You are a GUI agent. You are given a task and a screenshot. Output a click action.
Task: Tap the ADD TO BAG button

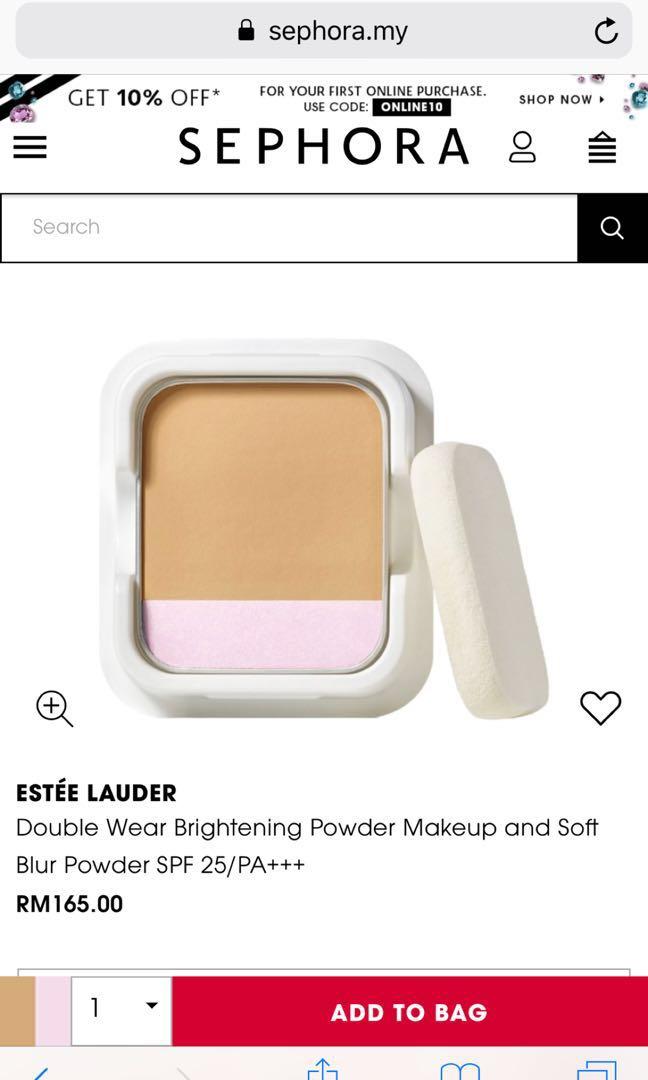coord(410,1011)
